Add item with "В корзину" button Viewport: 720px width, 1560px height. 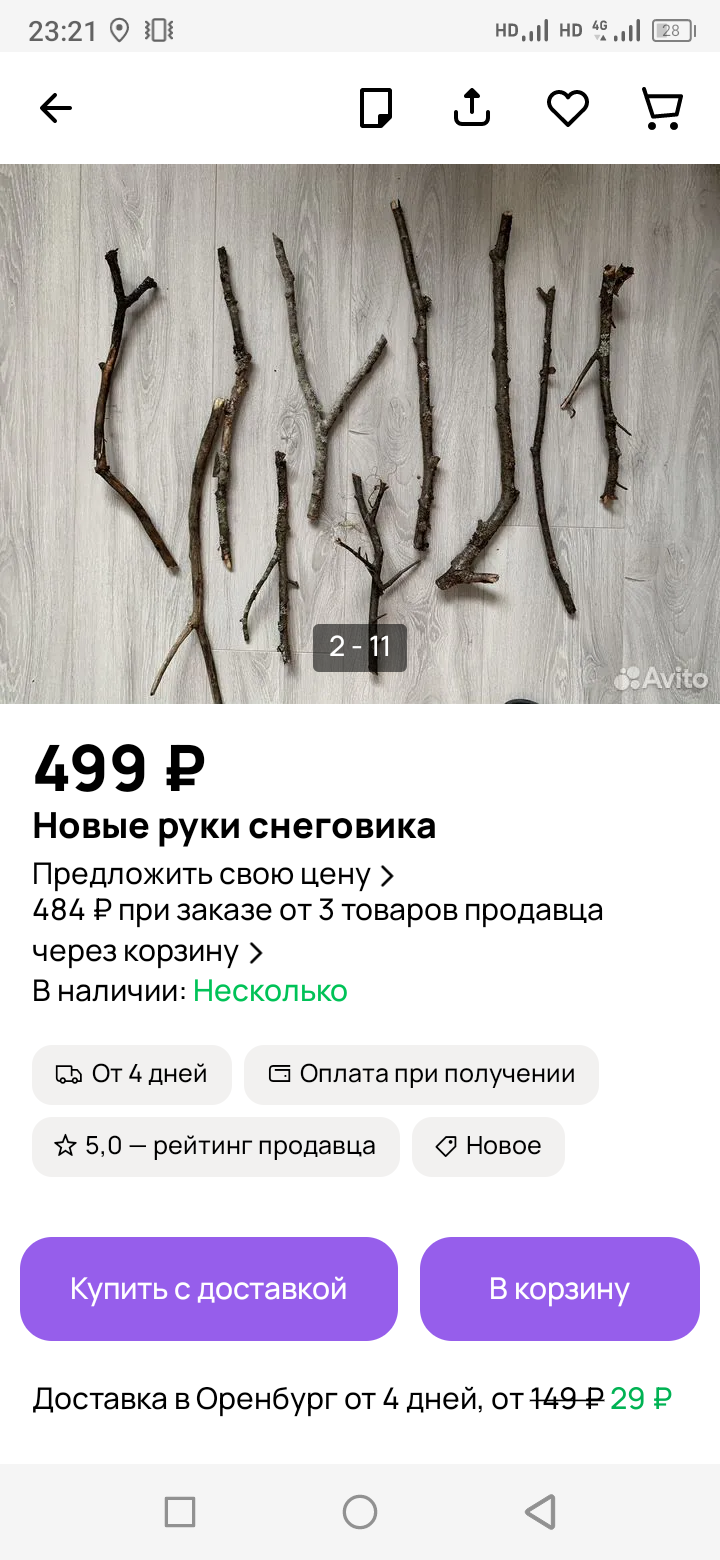coord(559,1289)
